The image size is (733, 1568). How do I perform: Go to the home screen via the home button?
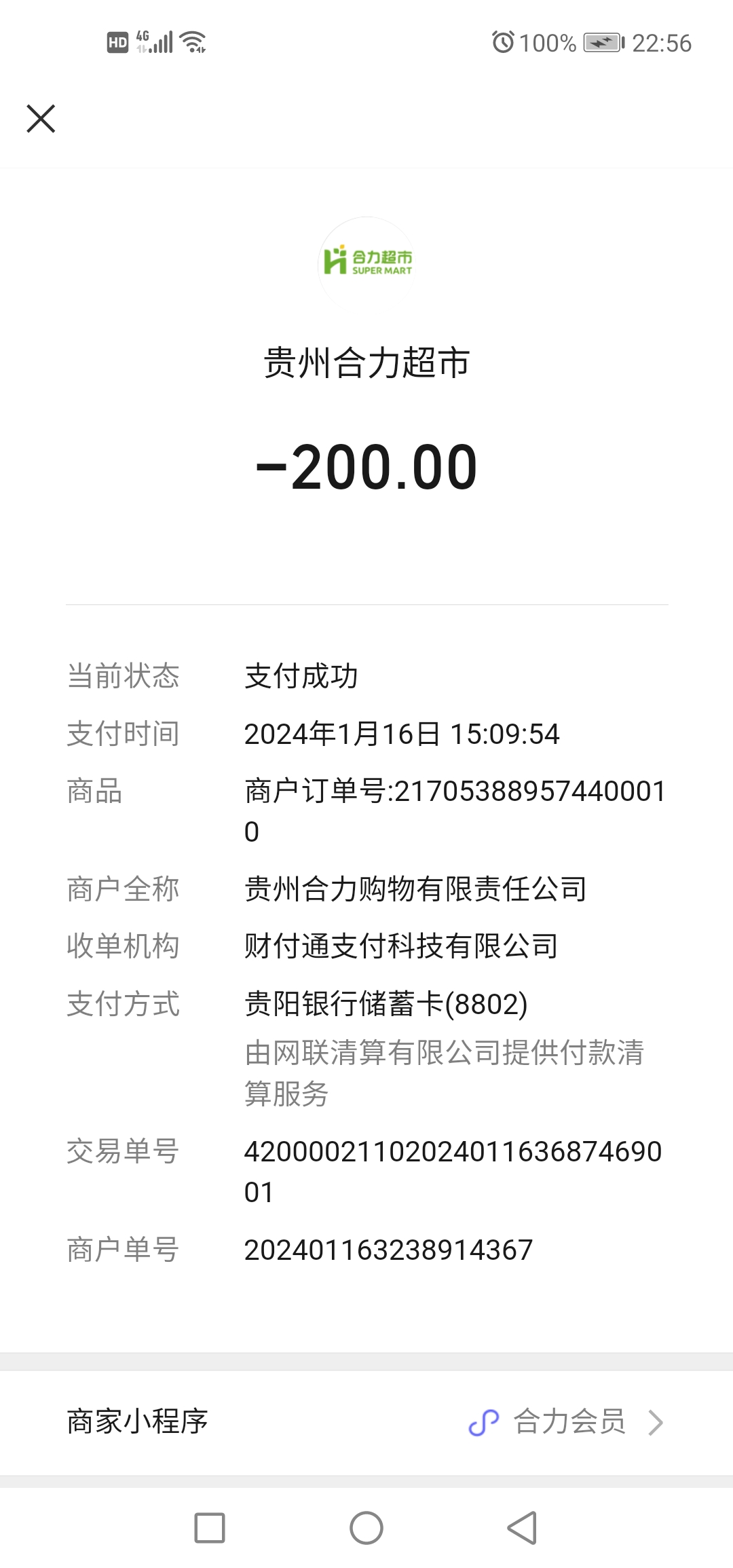tap(366, 1528)
